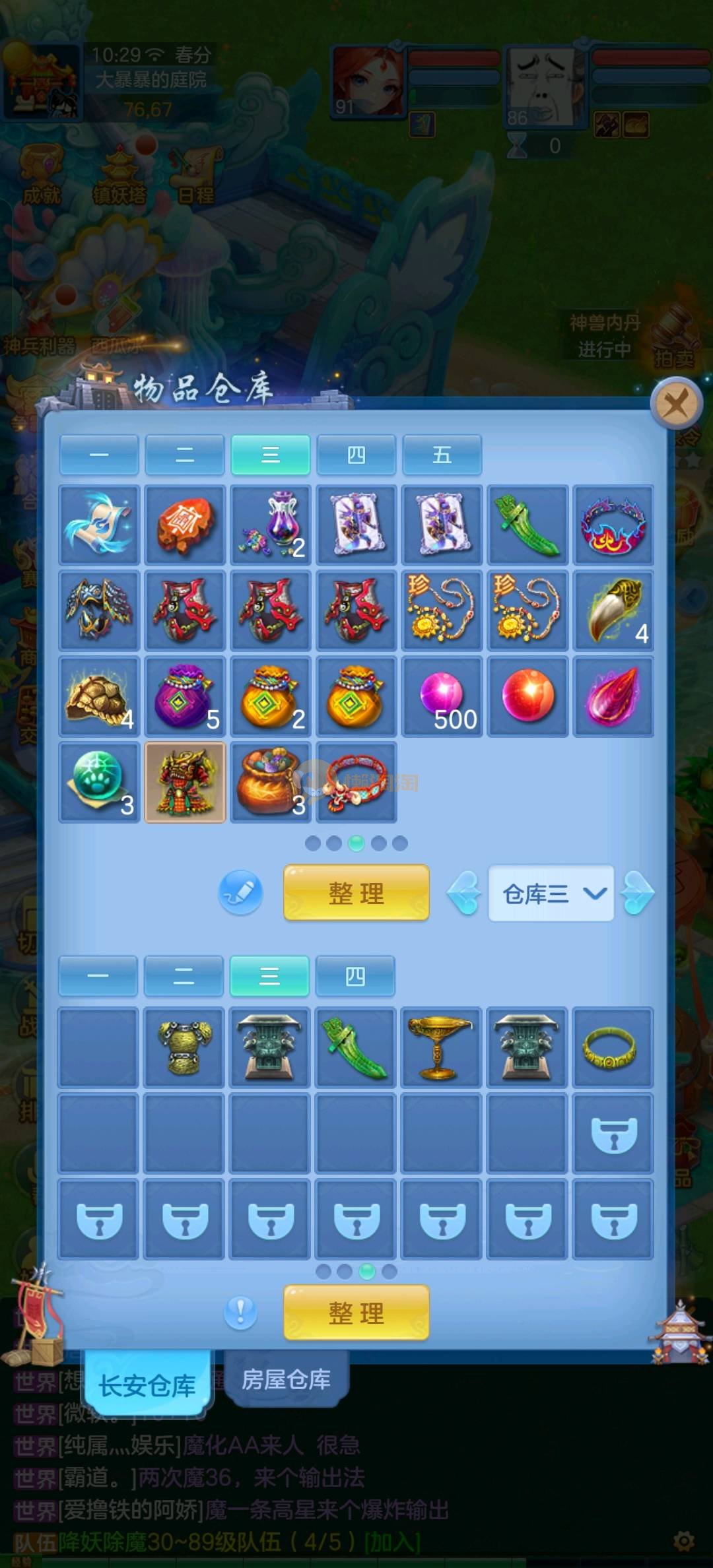713x1568 pixels.
Task: Select the red samurai armor item
Action: (185, 782)
